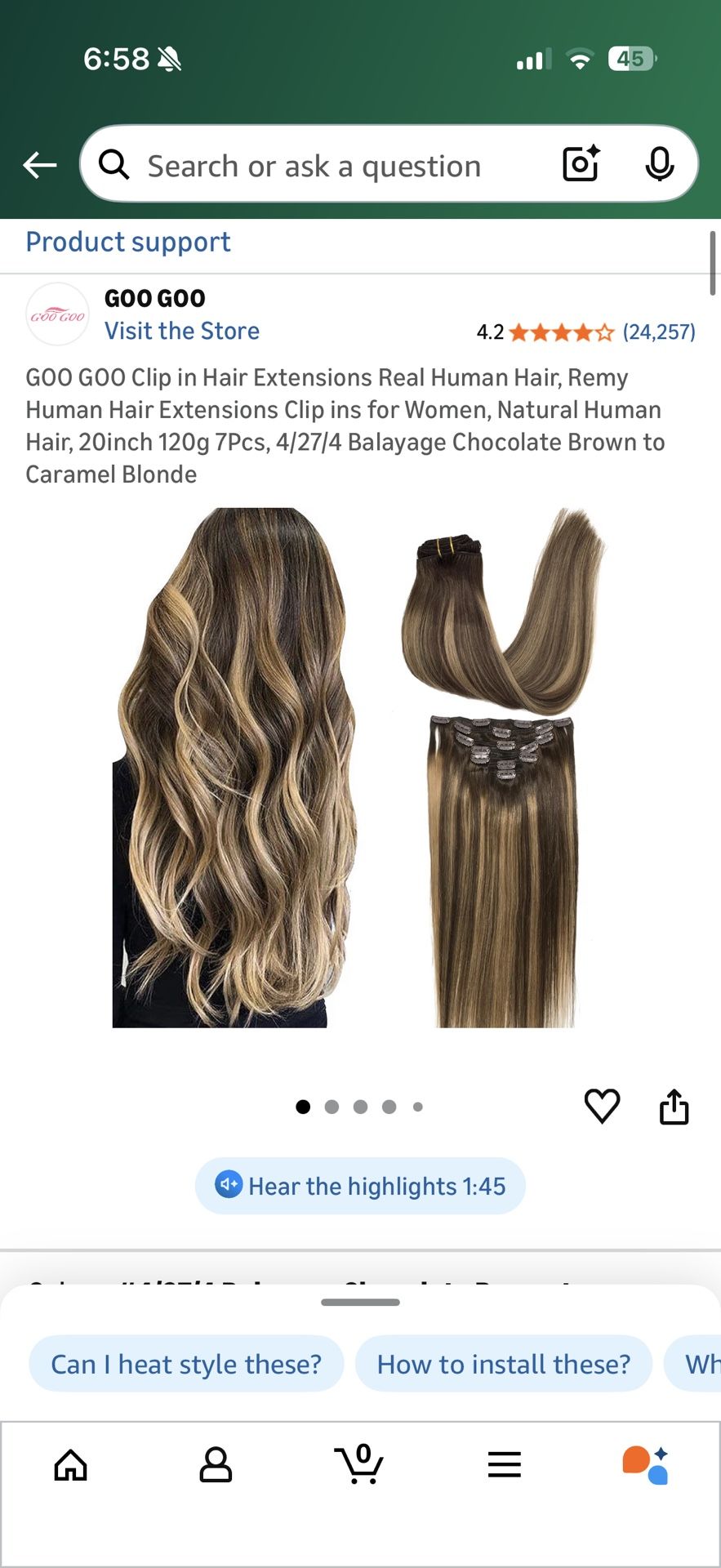The height and width of the screenshot is (1568, 721).
Task: Switch to the Home tab
Action: point(71,1464)
